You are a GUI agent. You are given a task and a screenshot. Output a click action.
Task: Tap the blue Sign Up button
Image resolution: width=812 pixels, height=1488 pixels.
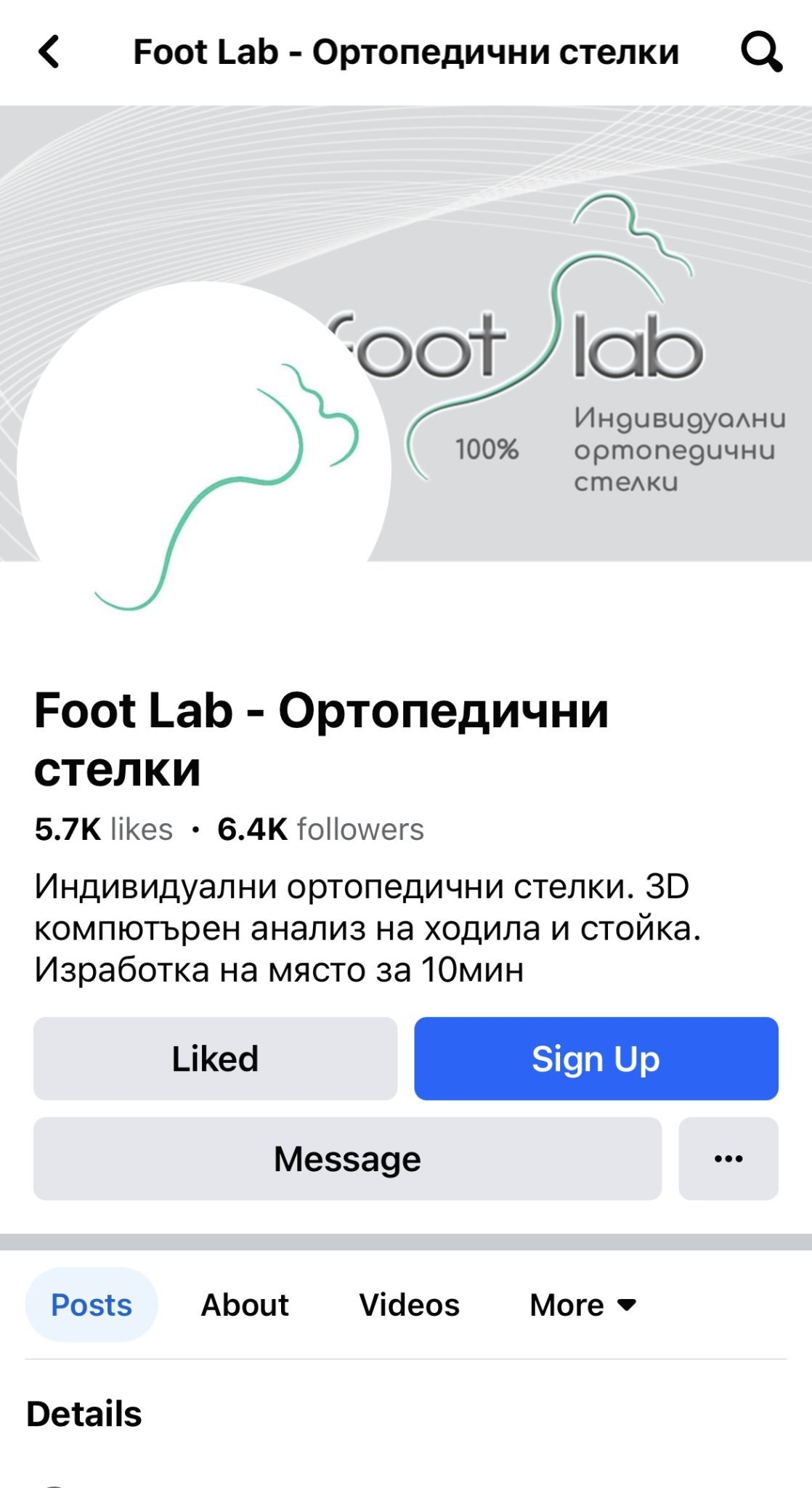pyautogui.click(x=596, y=1059)
